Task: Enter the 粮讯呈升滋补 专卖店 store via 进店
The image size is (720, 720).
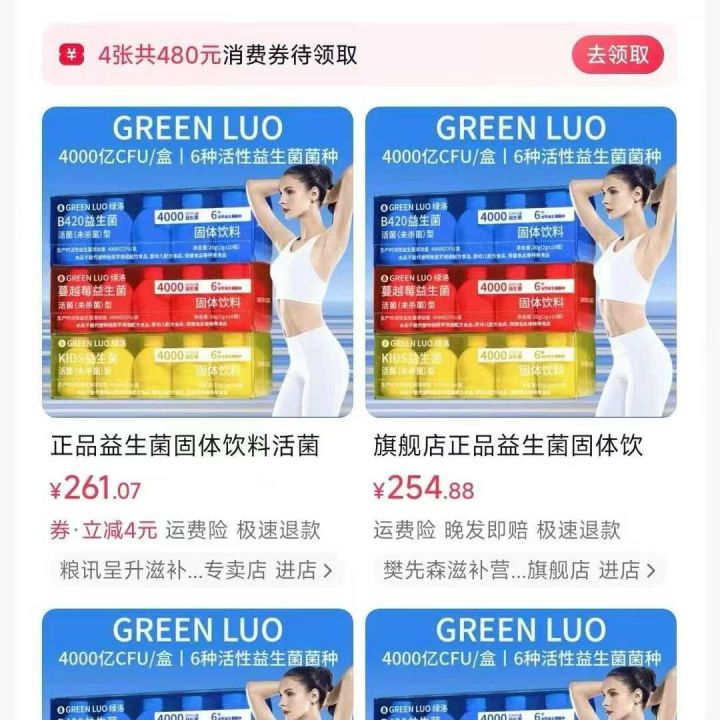Action: coord(303,570)
